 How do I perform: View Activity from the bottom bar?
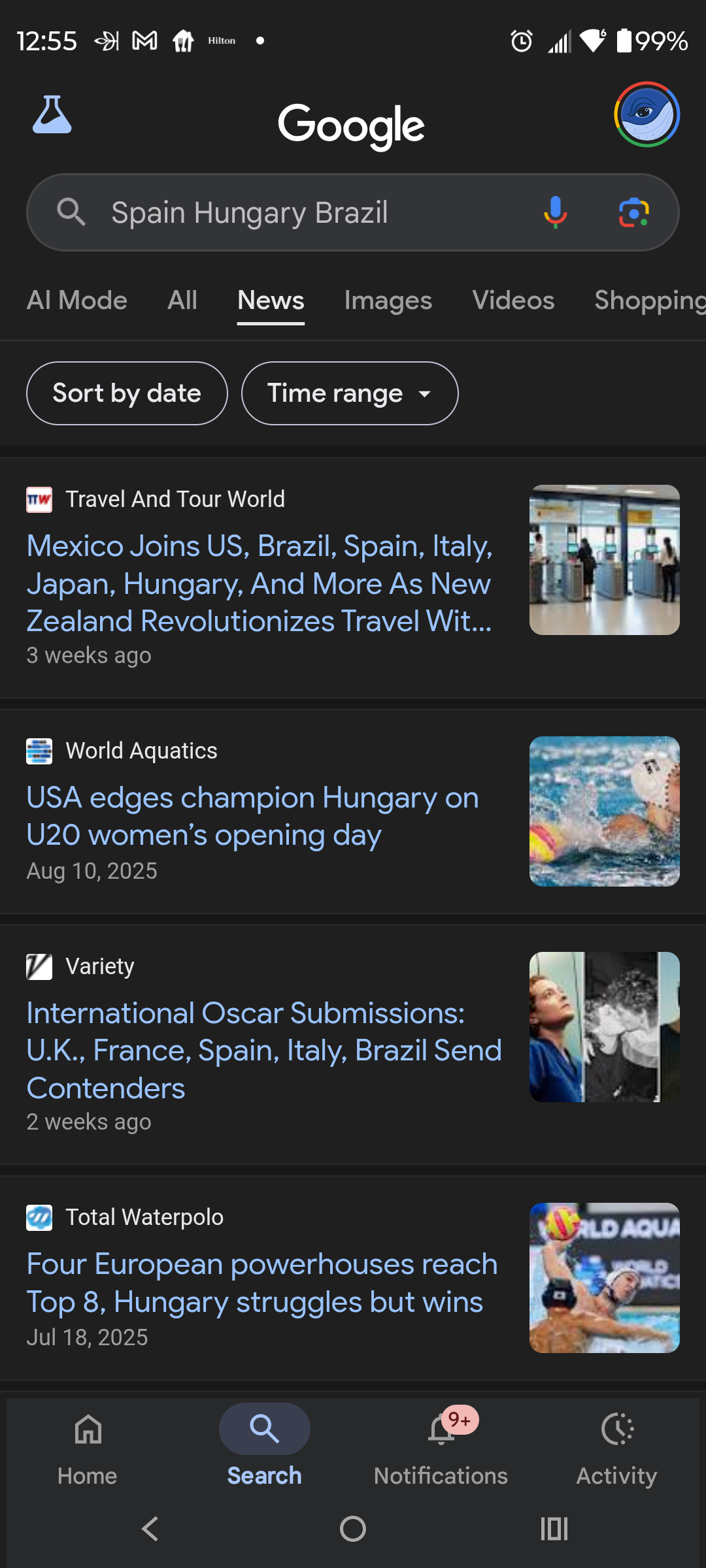616,1450
